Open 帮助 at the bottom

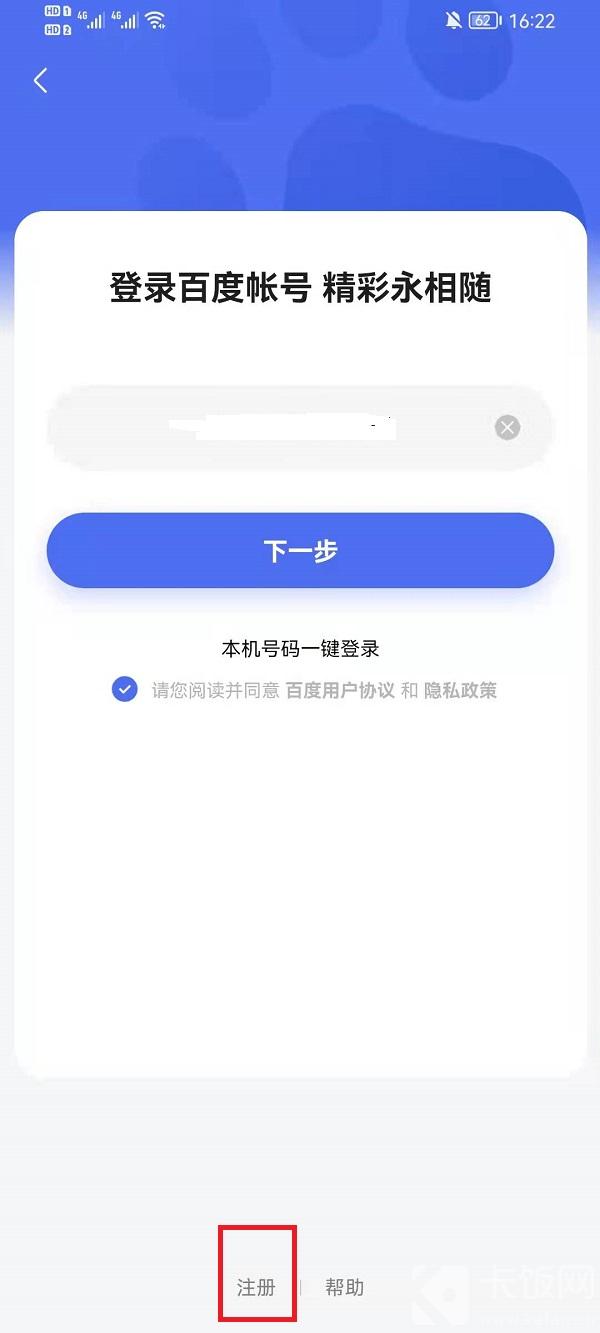pos(344,1287)
